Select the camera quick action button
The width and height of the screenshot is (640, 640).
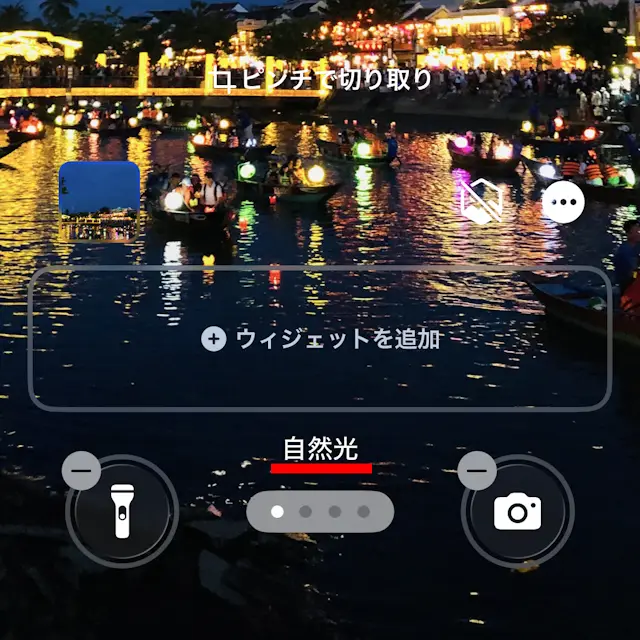517,512
